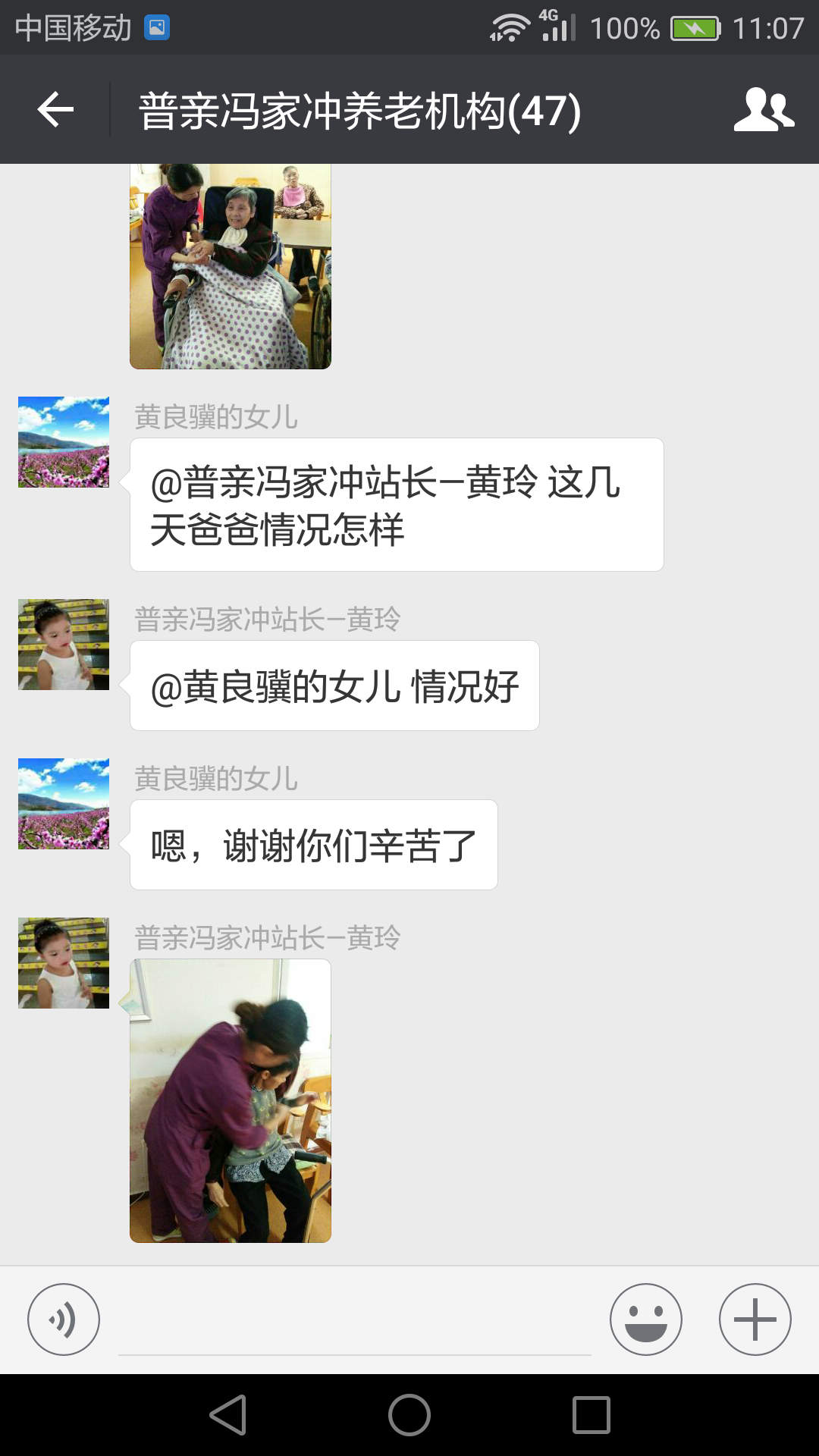Open avatar above message 这几天爸爸情况怎样
This screenshot has height=1456, width=819.
point(64,442)
